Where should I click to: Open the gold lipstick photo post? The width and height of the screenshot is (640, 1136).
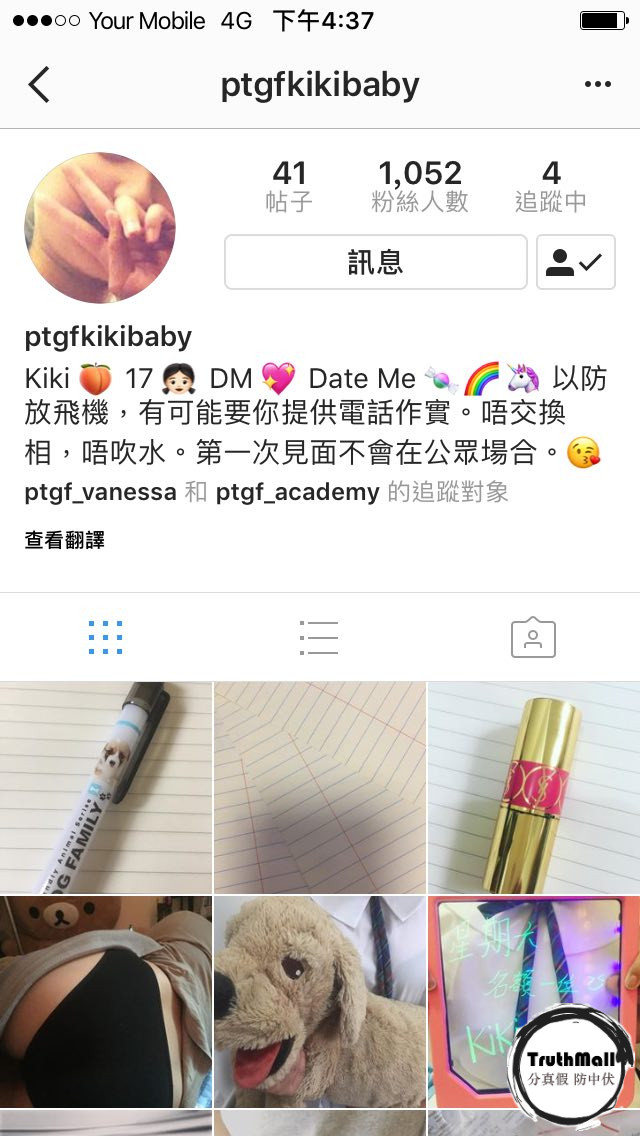[x=533, y=787]
